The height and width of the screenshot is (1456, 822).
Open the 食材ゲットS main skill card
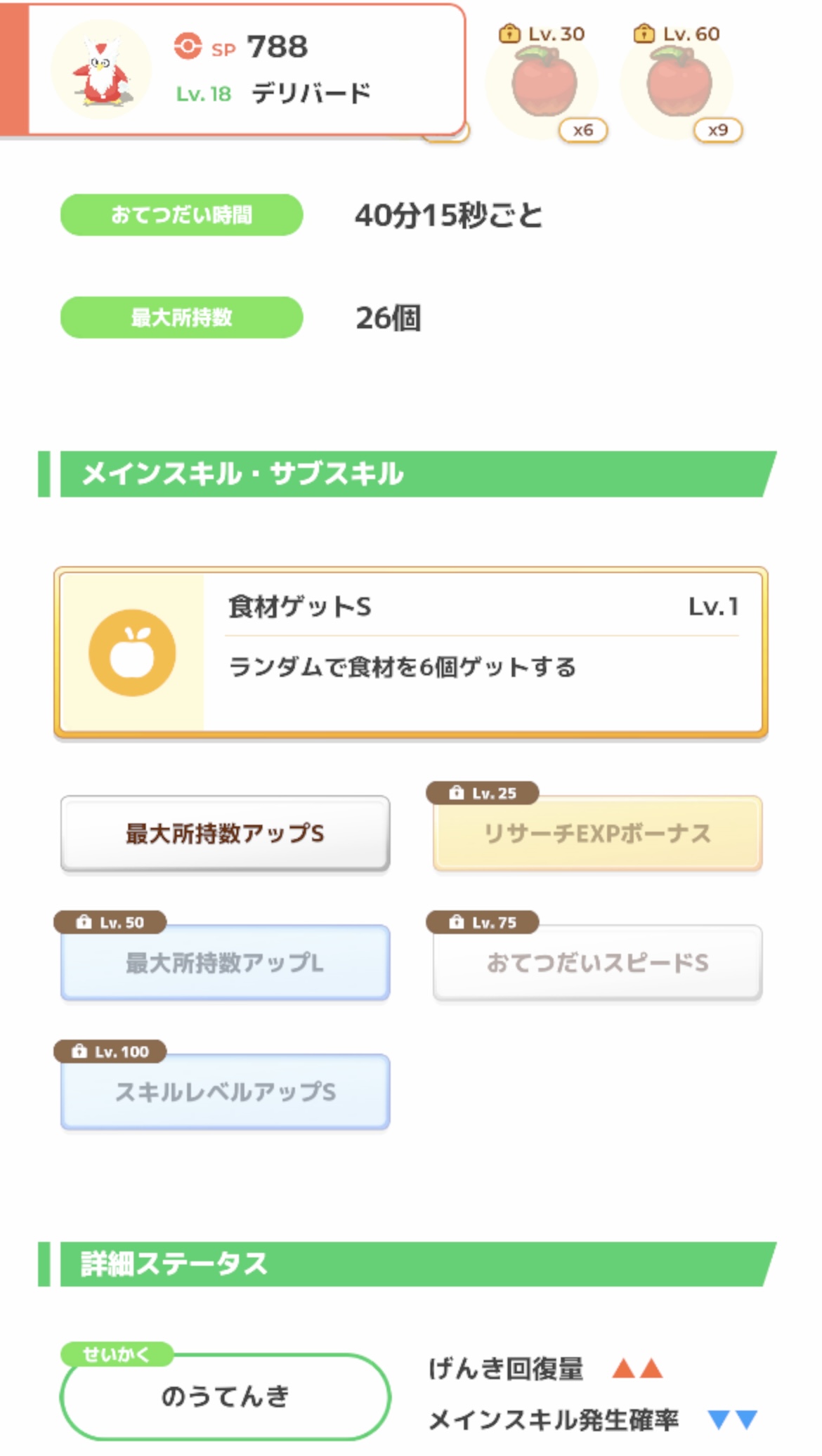pos(411,652)
